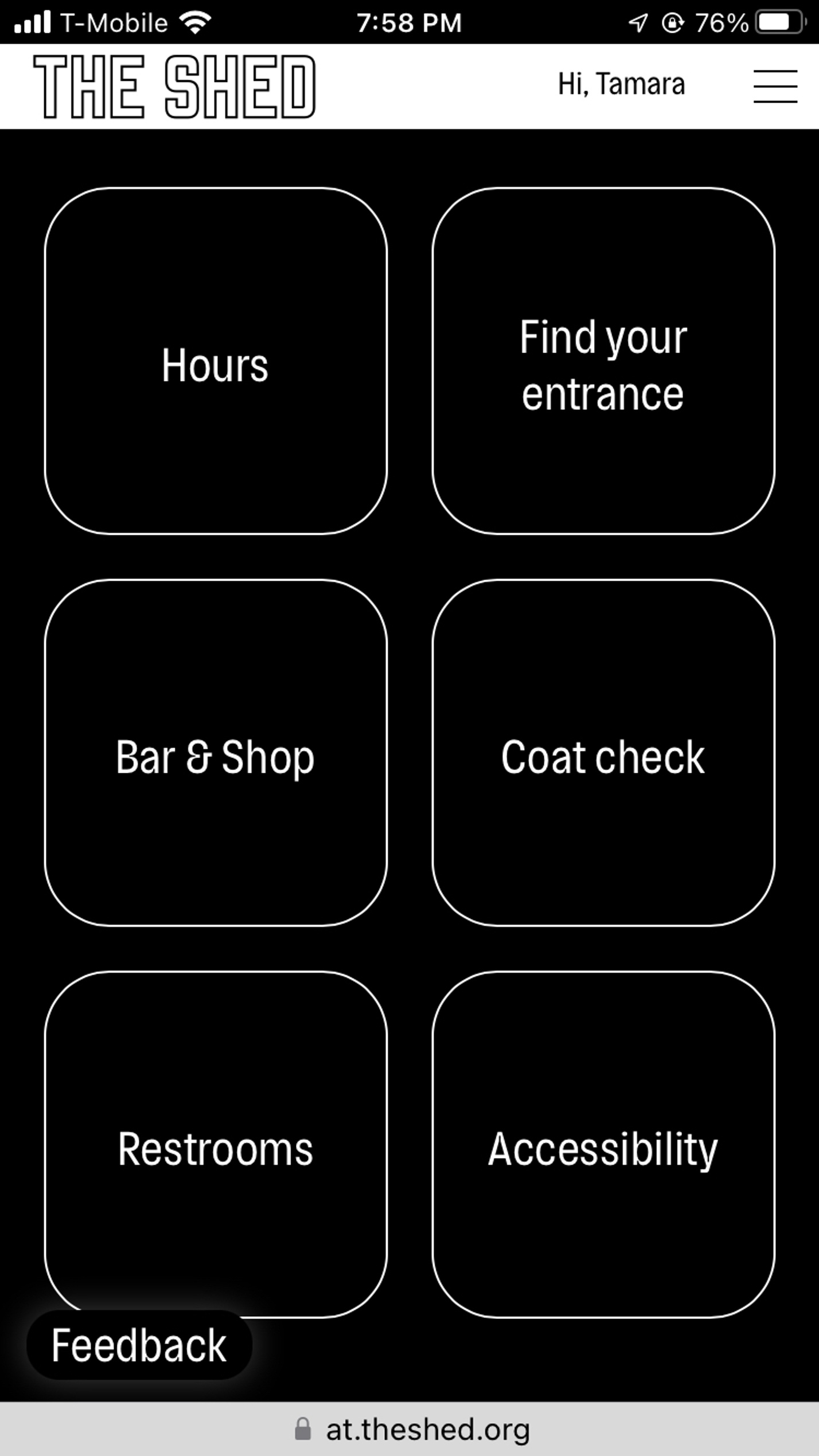The image size is (819, 1456).
Task: Open the Restrooms tile
Action: coord(216,1144)
